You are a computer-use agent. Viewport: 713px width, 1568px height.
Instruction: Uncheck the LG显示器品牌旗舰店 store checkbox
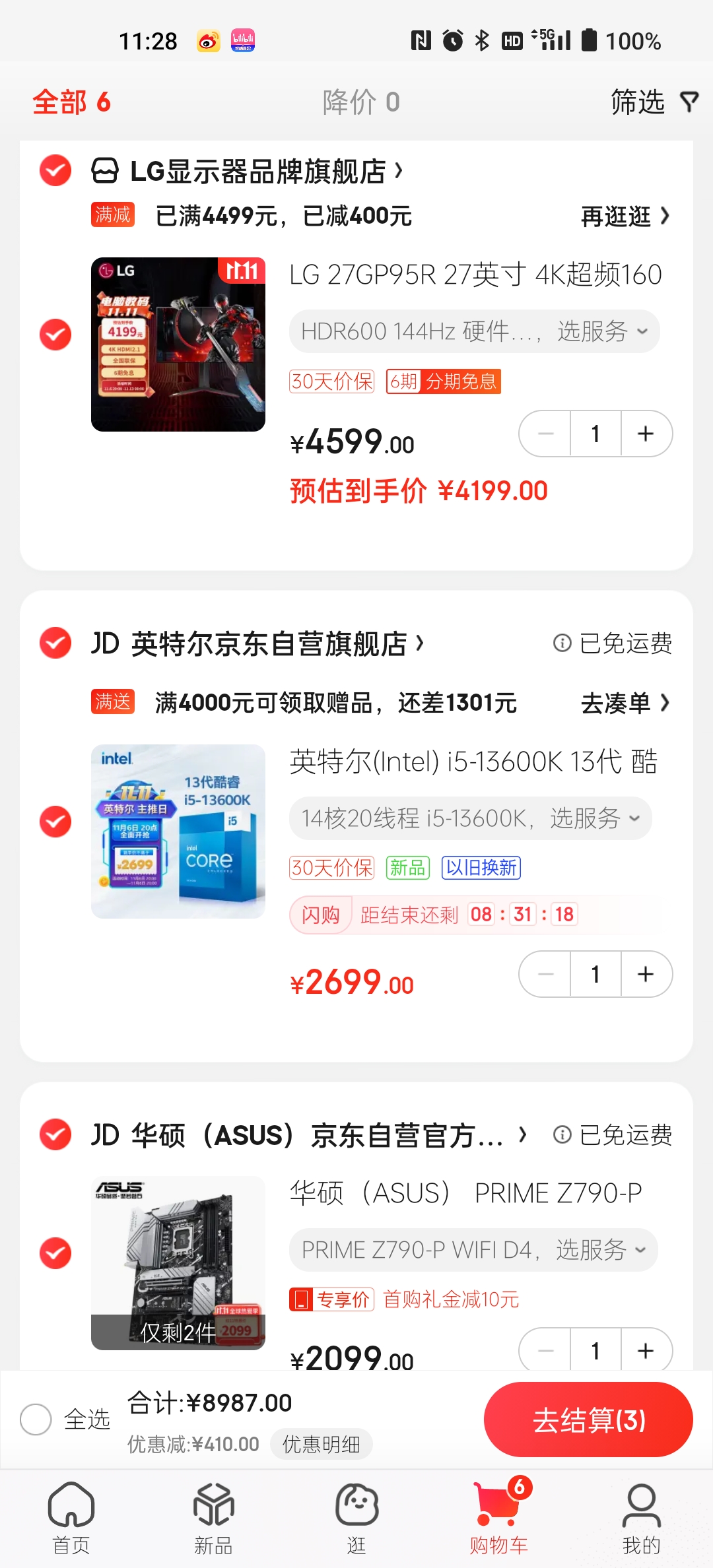[x=55, y=171]
